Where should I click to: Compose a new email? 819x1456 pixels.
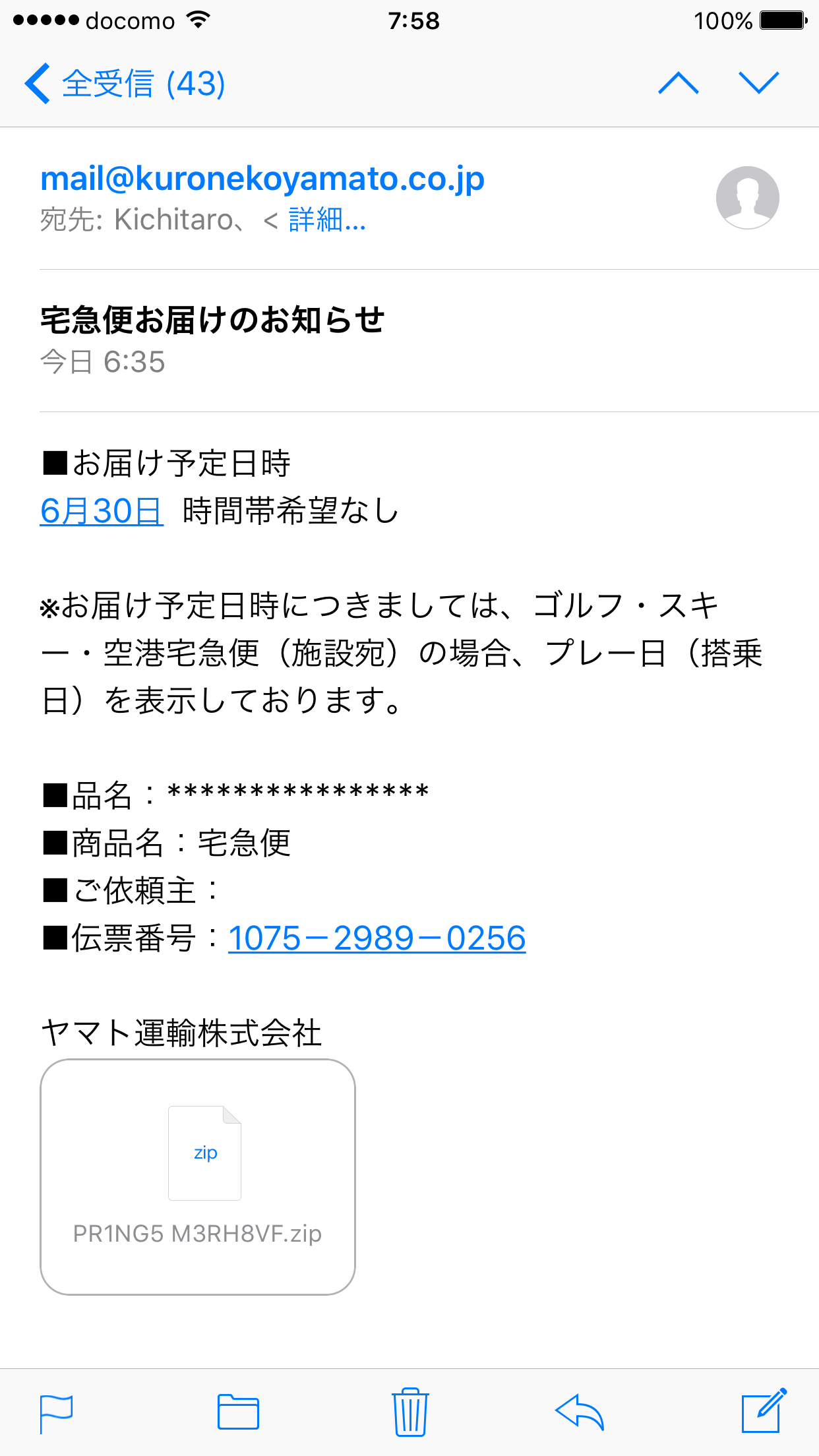point(764,1410)
